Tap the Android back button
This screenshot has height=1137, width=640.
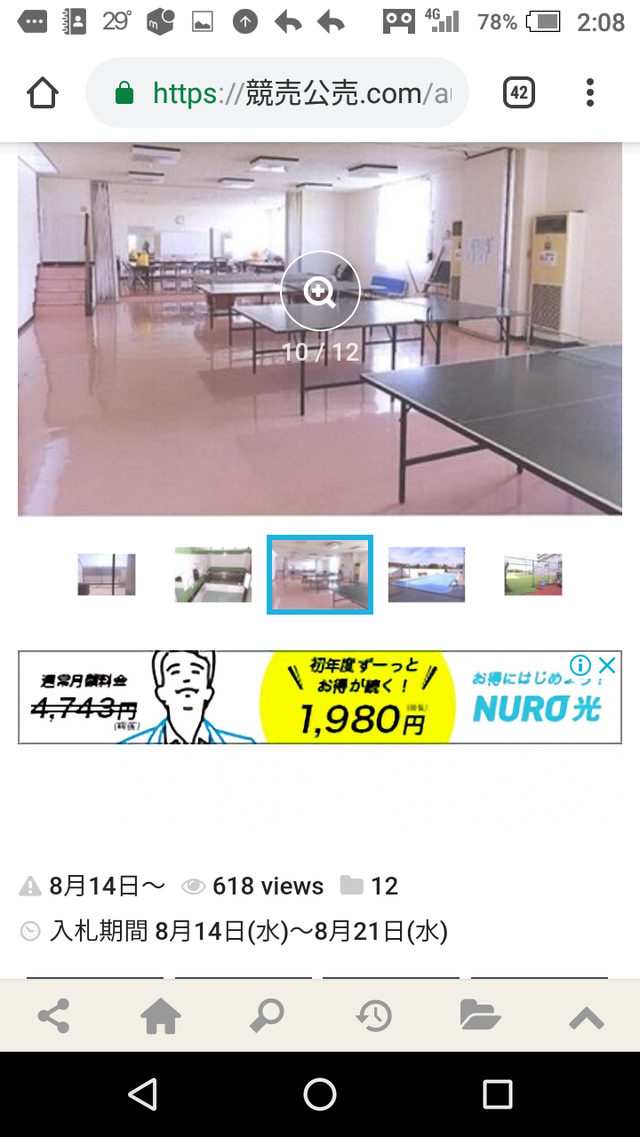click(143, 1094)
